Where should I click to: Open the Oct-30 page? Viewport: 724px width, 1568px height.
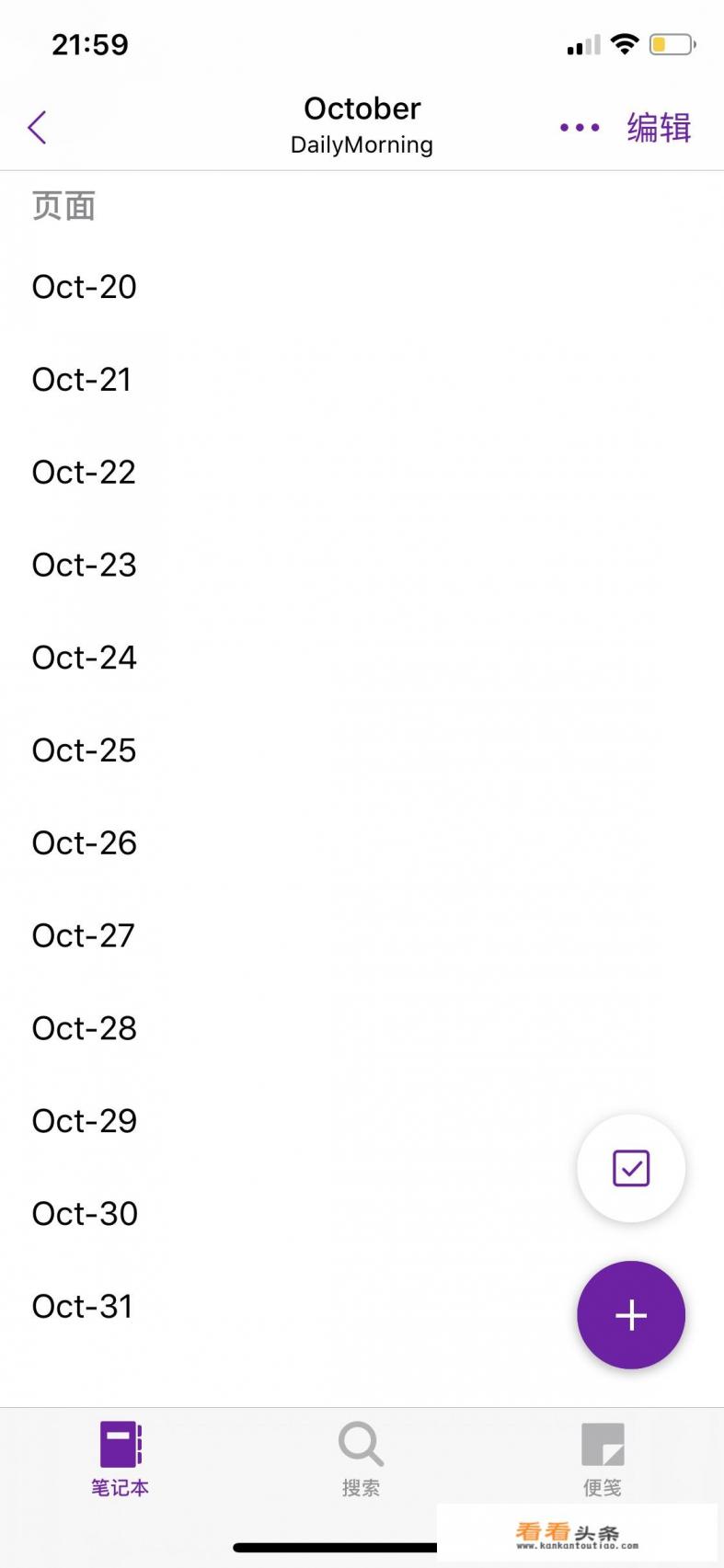[x=85, y=1214]
